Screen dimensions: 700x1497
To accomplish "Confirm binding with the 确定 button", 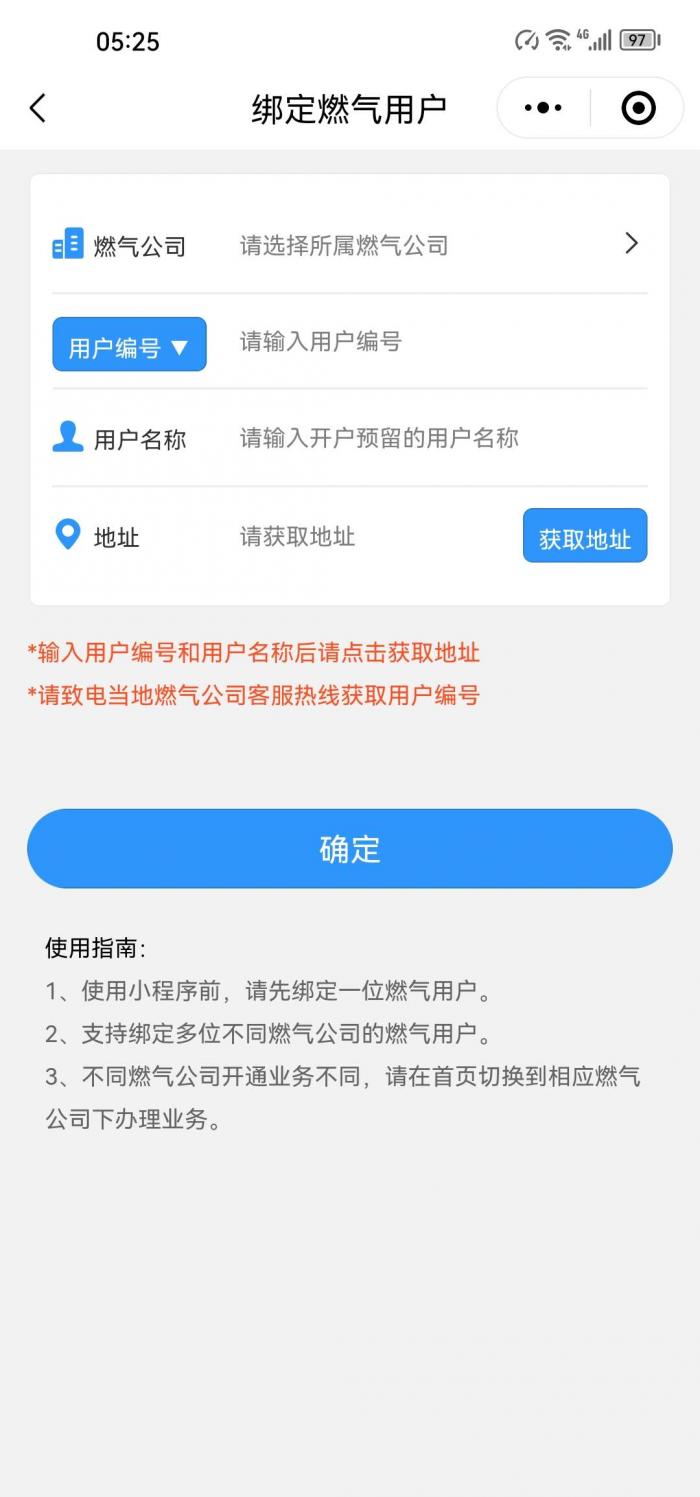I will (350, 848).
